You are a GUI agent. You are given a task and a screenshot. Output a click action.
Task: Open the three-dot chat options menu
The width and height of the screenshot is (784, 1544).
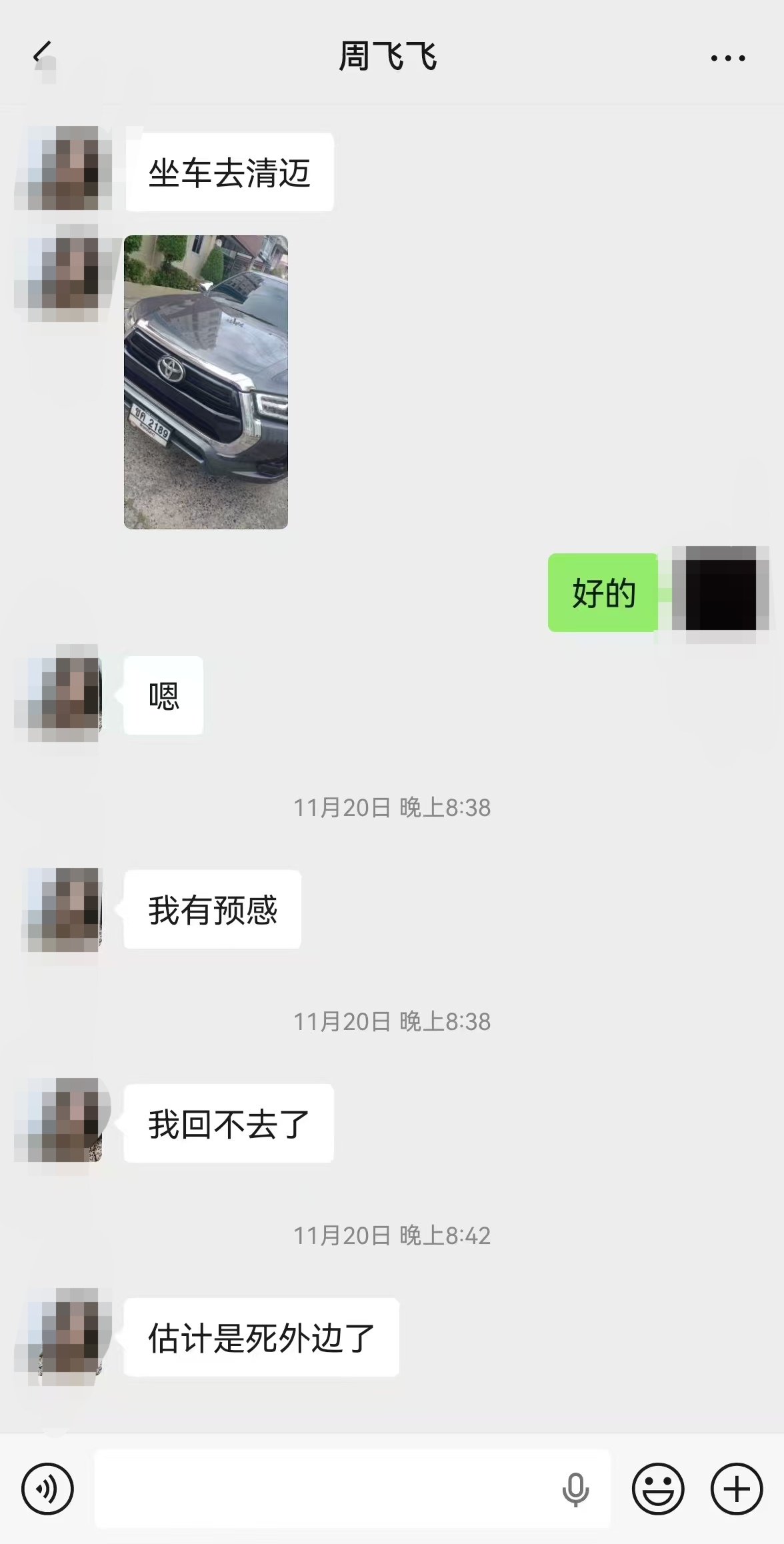point(727,58)
